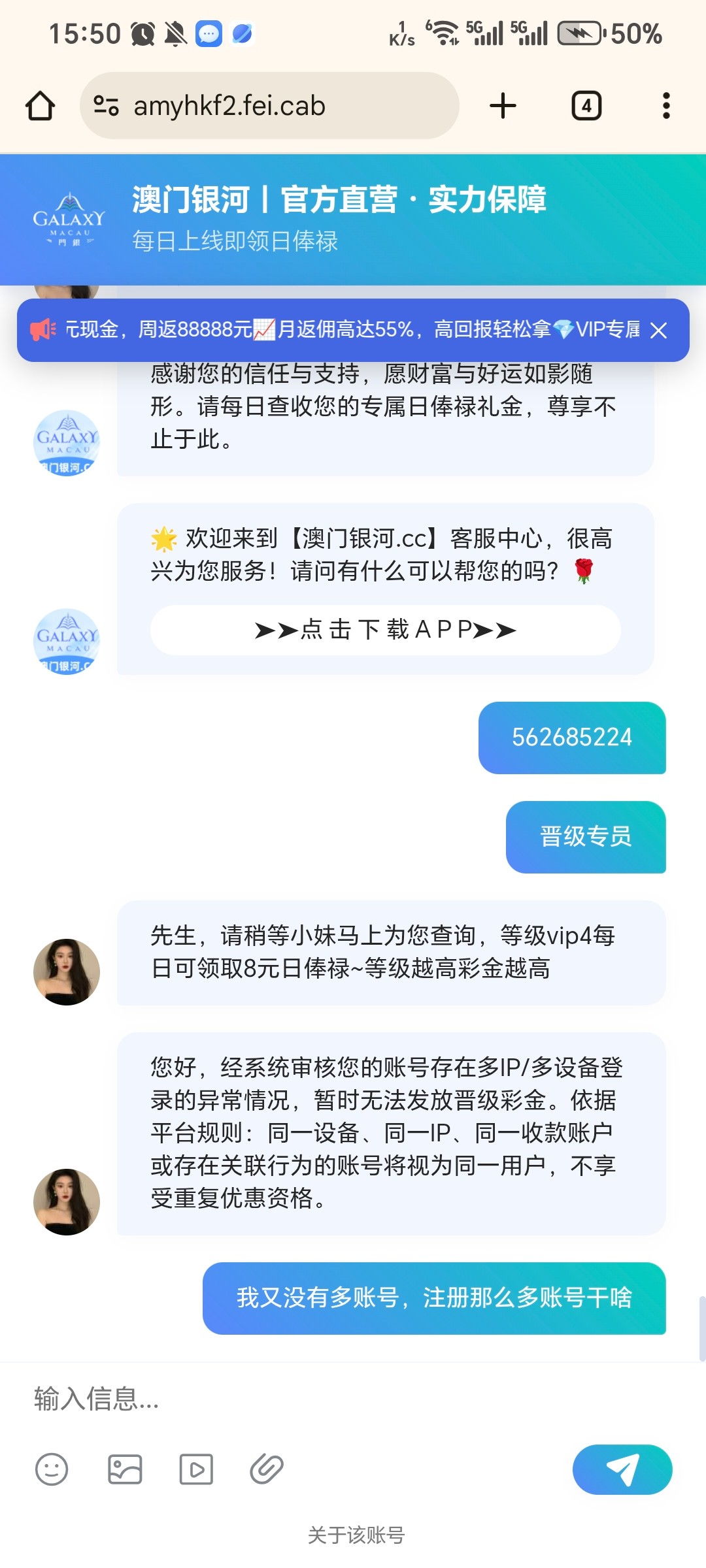
Task: Go to the browser home page
Action: tap(40, 106)
